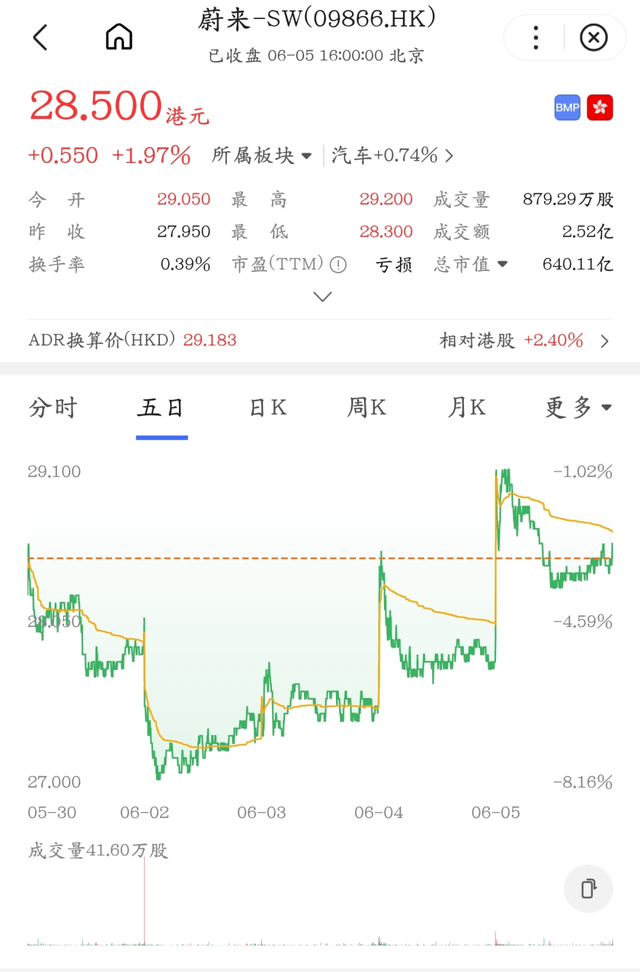Image resolution: width=640 pixels, height=972 pixels.
Task: Switch to the 分时 chart tab
Action: 53,408
